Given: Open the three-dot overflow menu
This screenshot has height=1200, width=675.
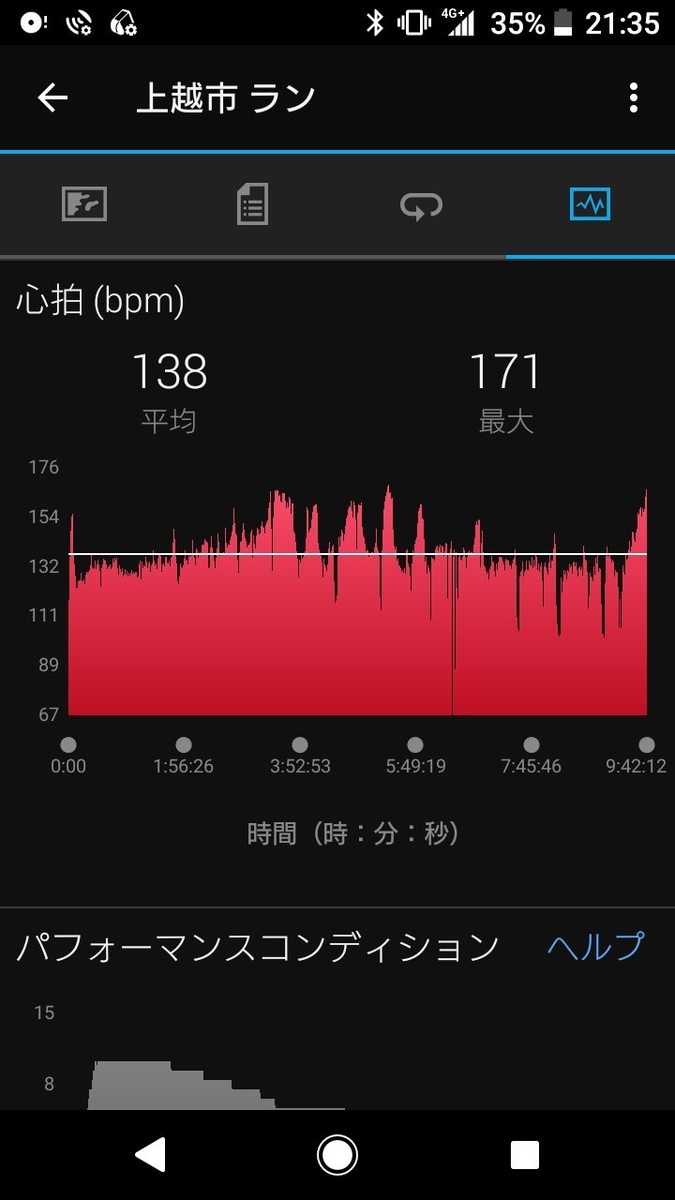Looking at the screenshot, I should point(633,98).
